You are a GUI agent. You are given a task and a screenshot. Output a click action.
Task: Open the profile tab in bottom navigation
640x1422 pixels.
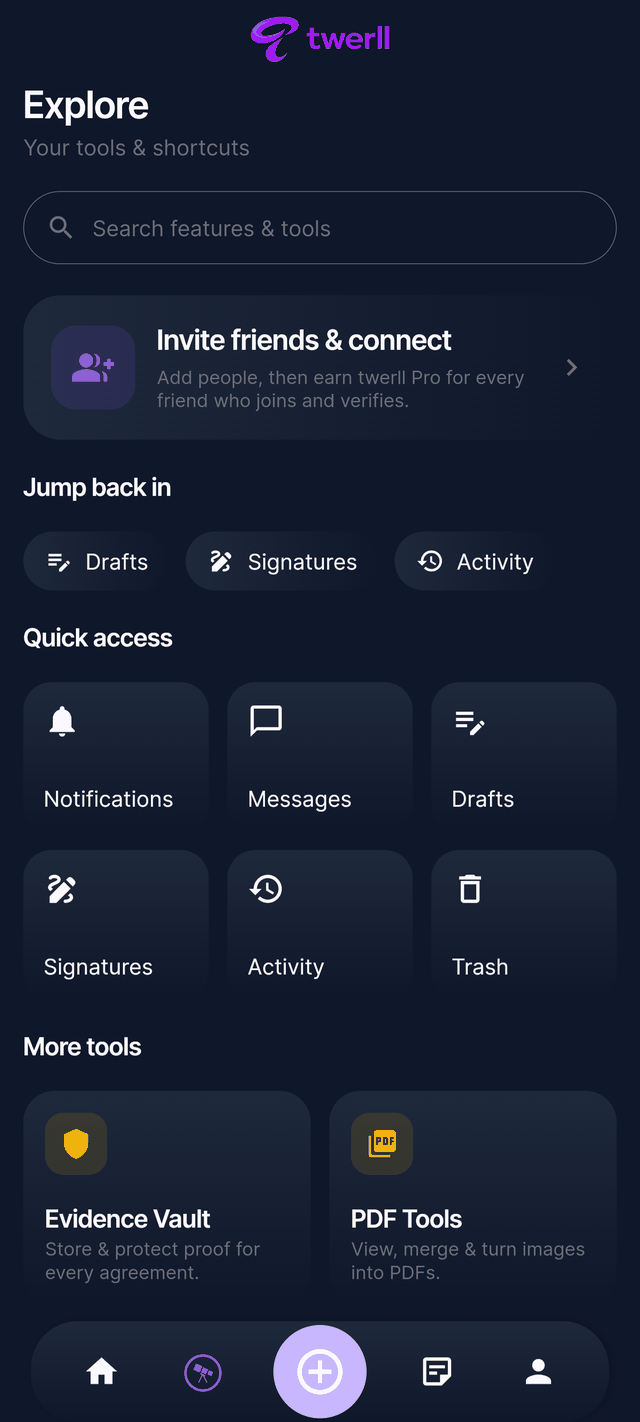point(539,1372)
